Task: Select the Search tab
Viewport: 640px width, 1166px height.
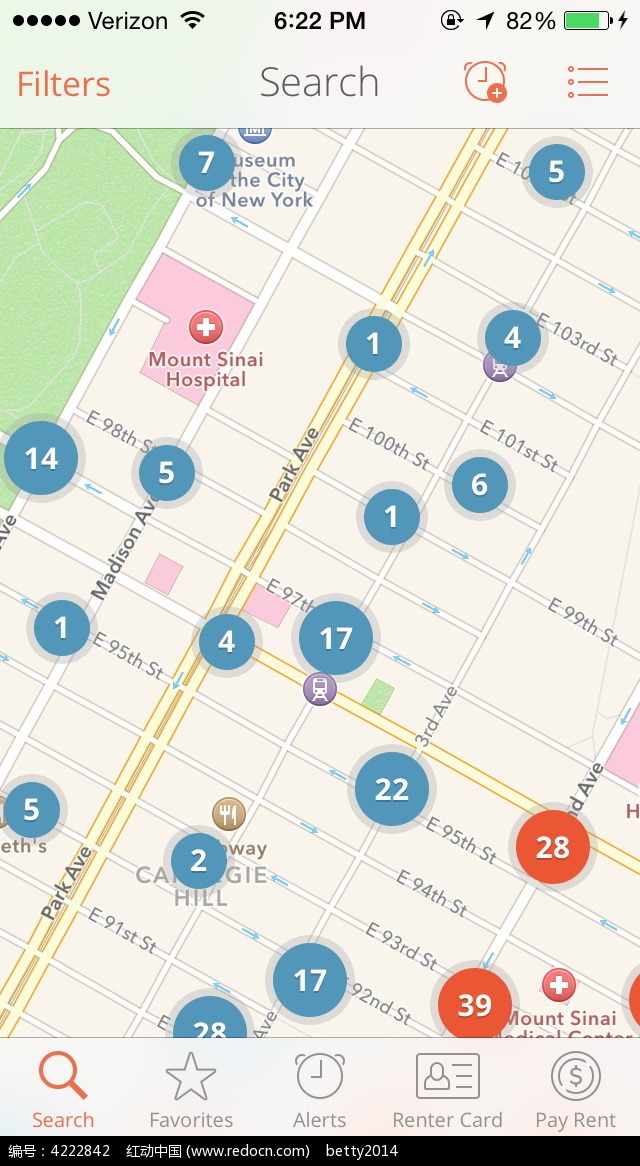Action: (63, 1092)
